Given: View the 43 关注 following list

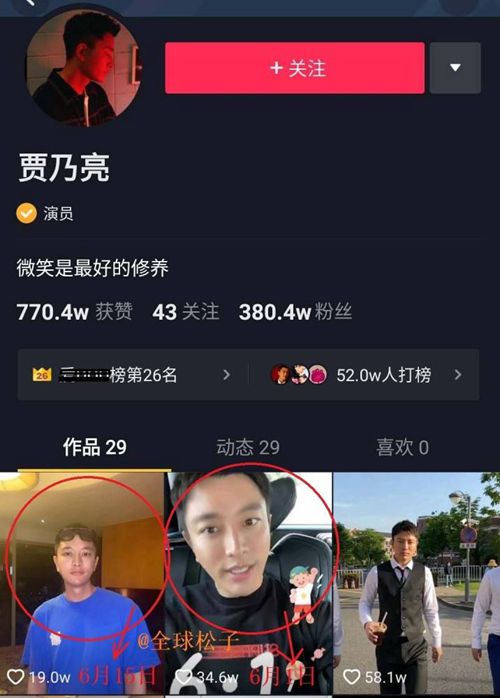Looking at the screenshot, I should coord(185,312).
